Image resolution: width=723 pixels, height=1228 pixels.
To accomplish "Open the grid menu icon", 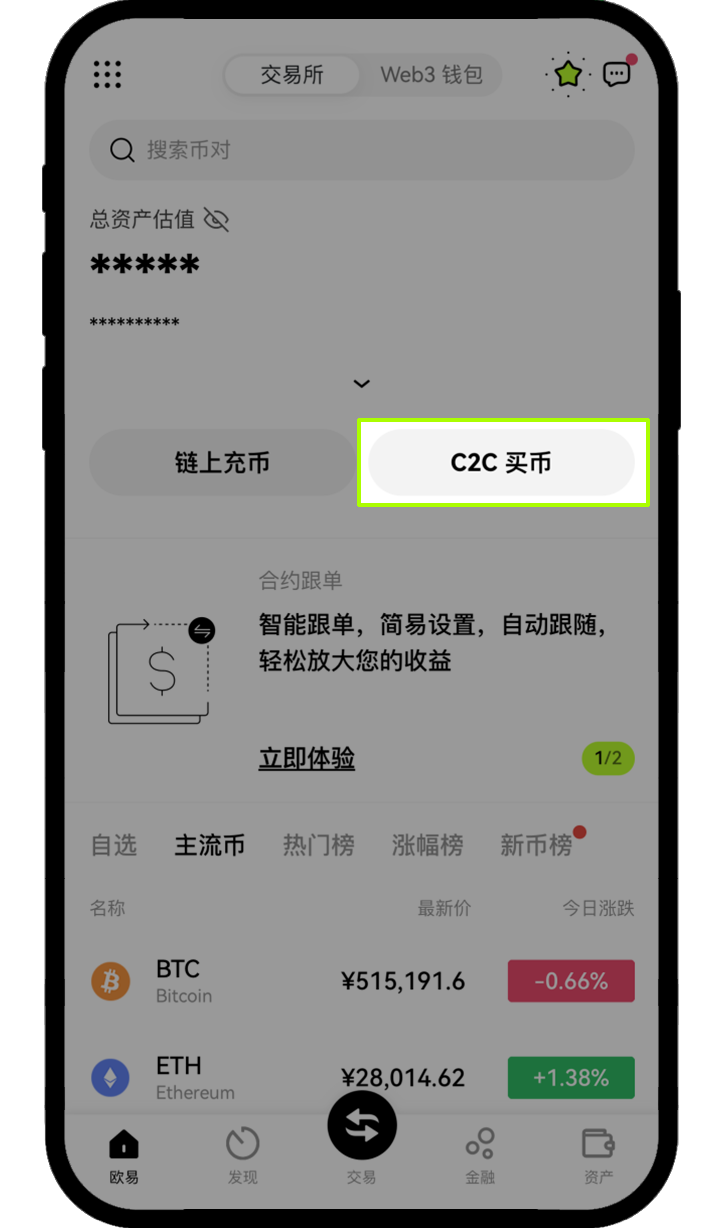I will click(x=107, y=75).
